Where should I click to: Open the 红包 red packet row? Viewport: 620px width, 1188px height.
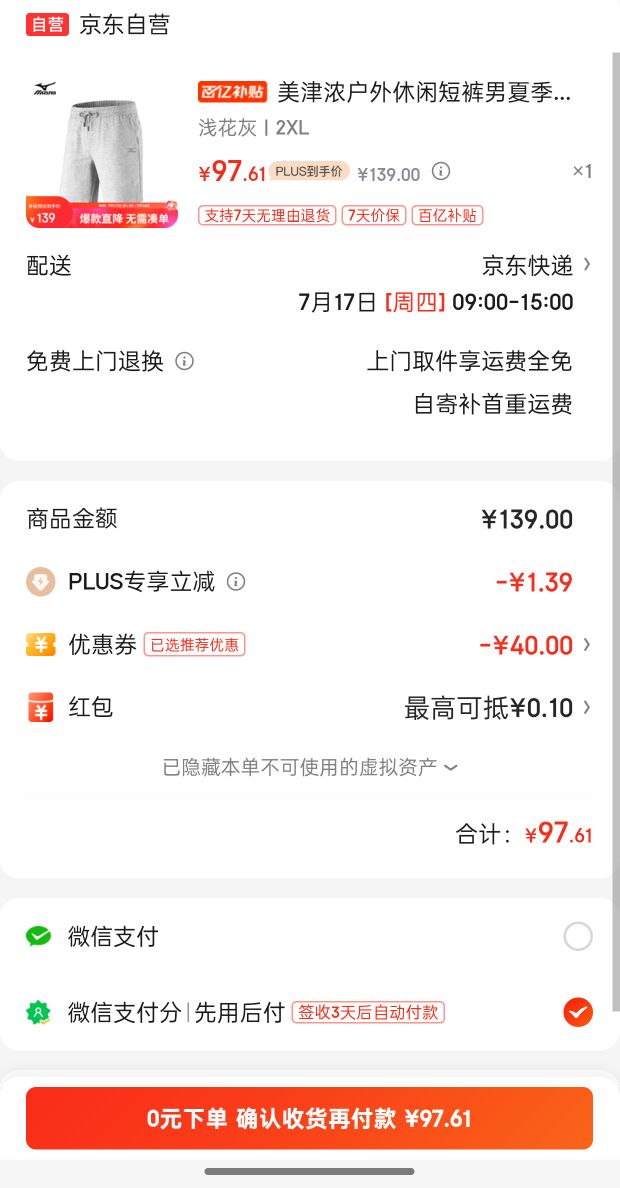click(x=497, y=708)
